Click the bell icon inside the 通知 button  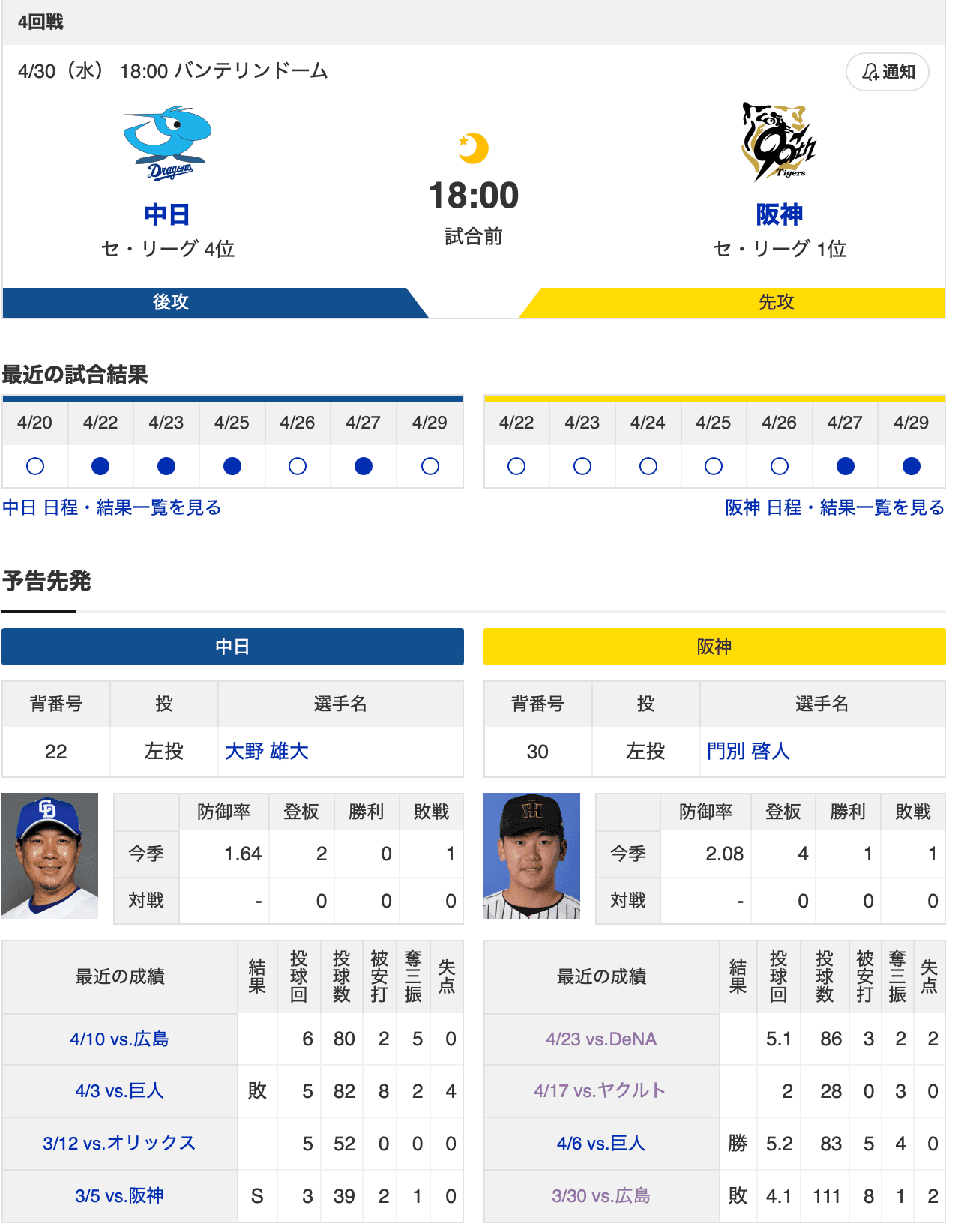[x=870, y=72]
